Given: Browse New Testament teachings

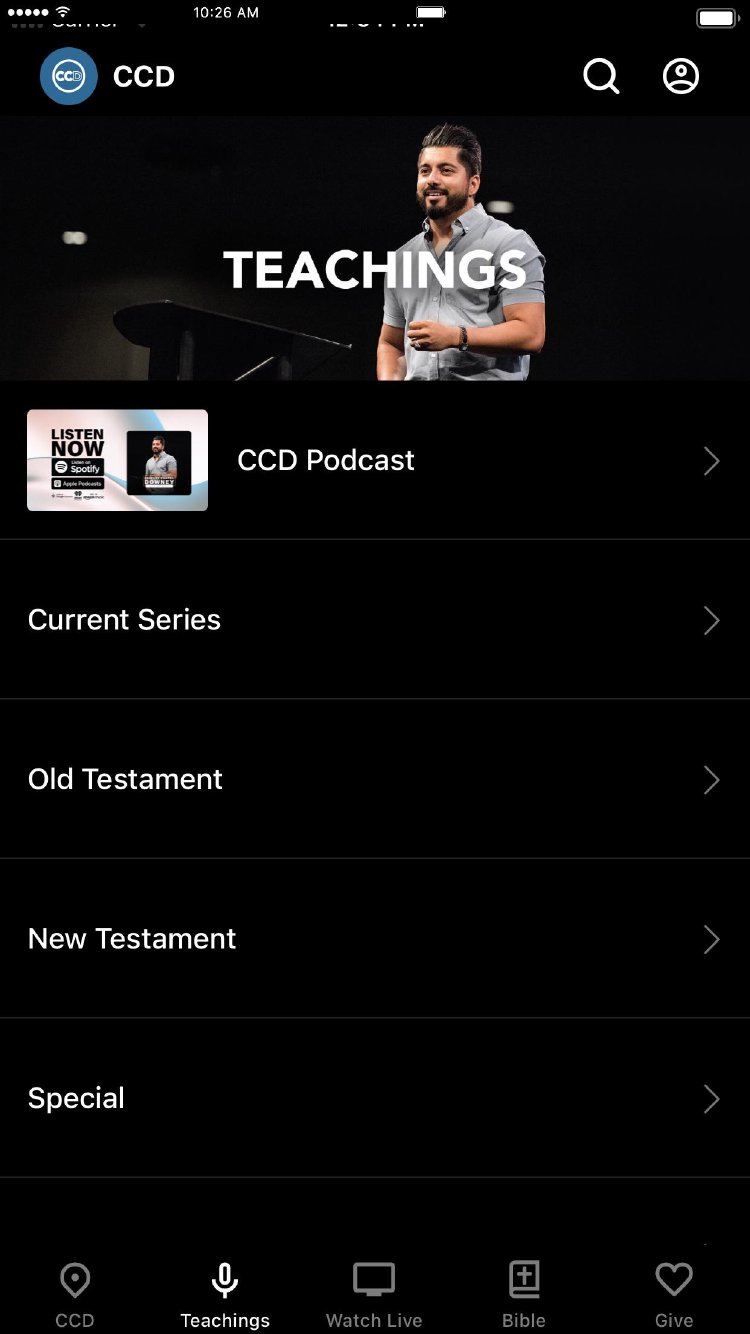Looking at the screenshot, I should tap(374, 939).
